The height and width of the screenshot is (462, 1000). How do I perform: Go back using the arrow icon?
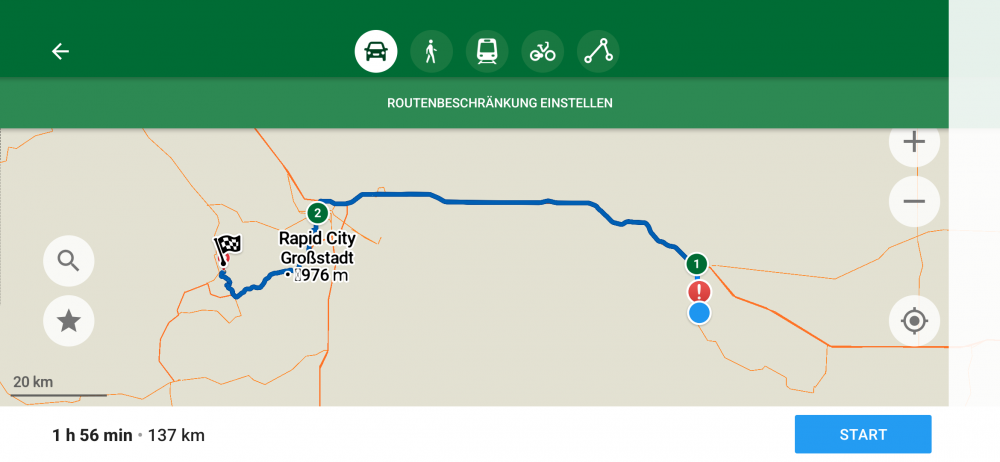[60, 51]
